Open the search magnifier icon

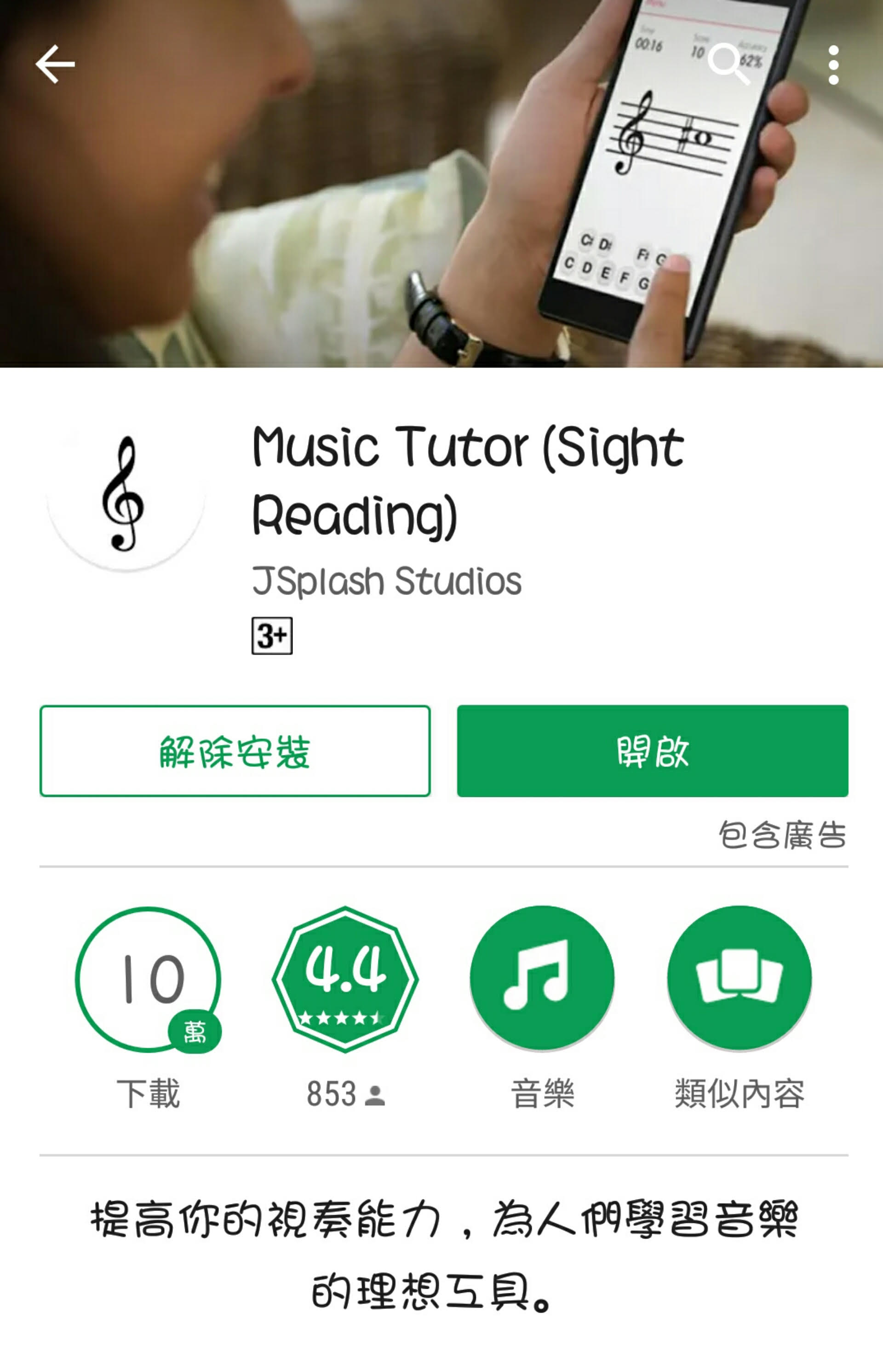pos(728,64)
